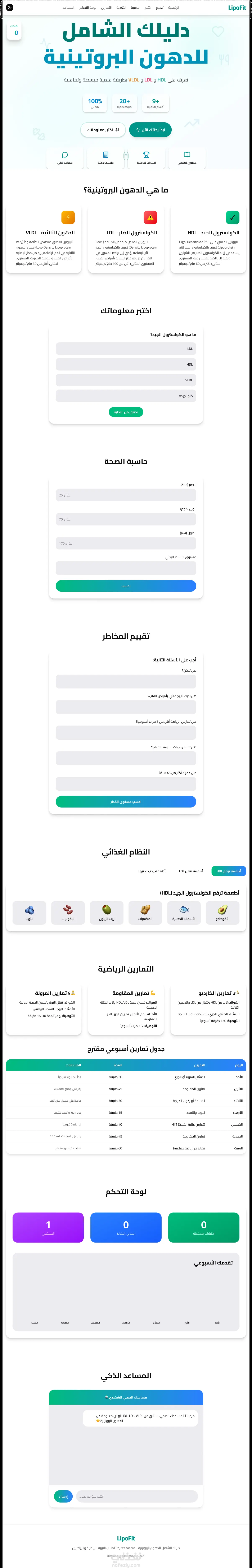
Task: Open the مساعد ذكي feature card
Action: tap(65, 158)
